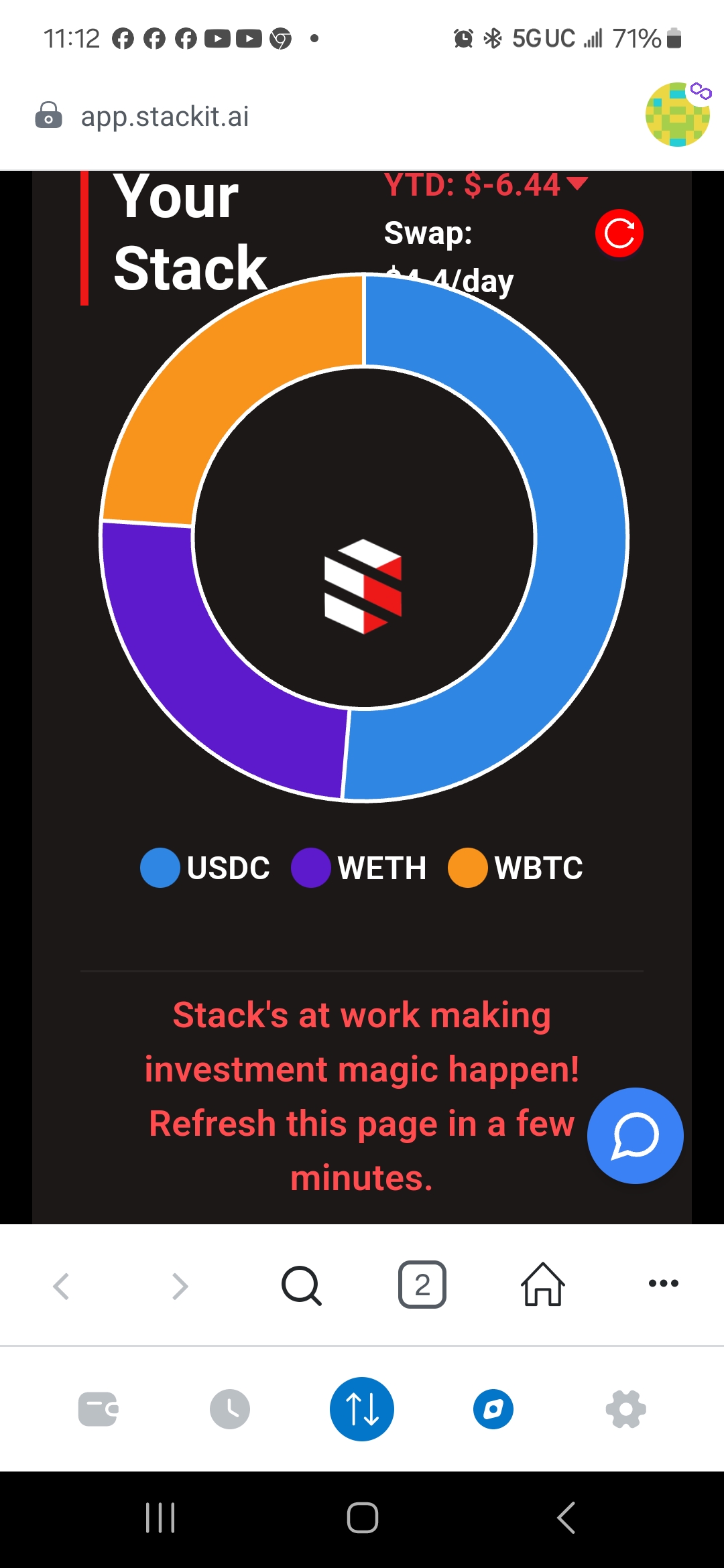Open transaction history via the clock icon
The image size is (724, 1568).
[x=230, y=1409]
